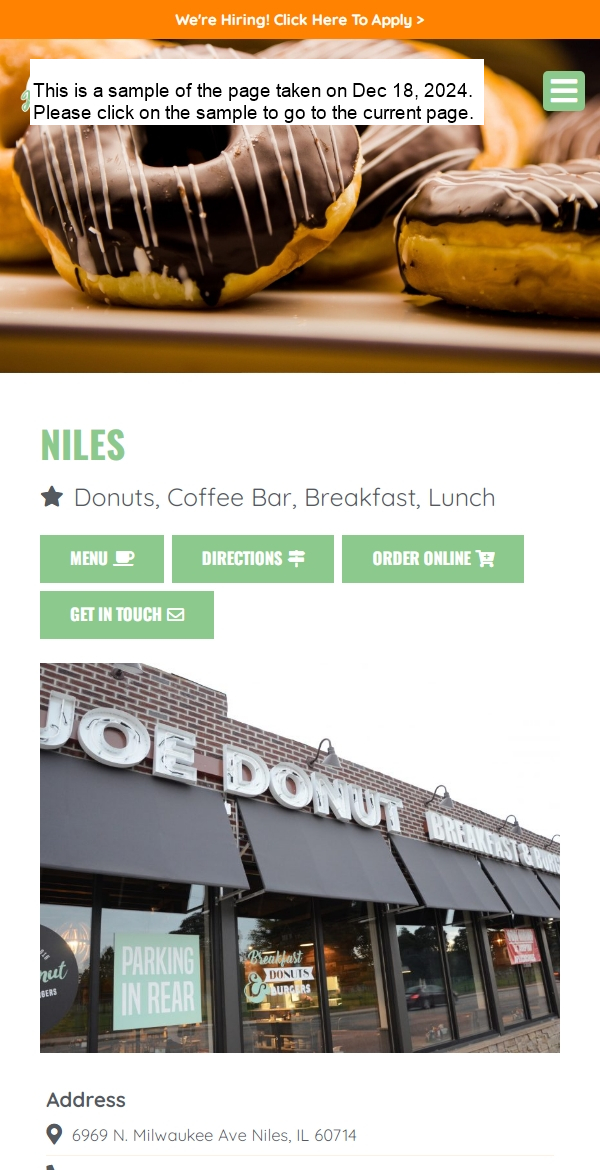Tap the We're Hiring apply banner
This screenshot has height=1170, width=600.
tap(300, 20)
